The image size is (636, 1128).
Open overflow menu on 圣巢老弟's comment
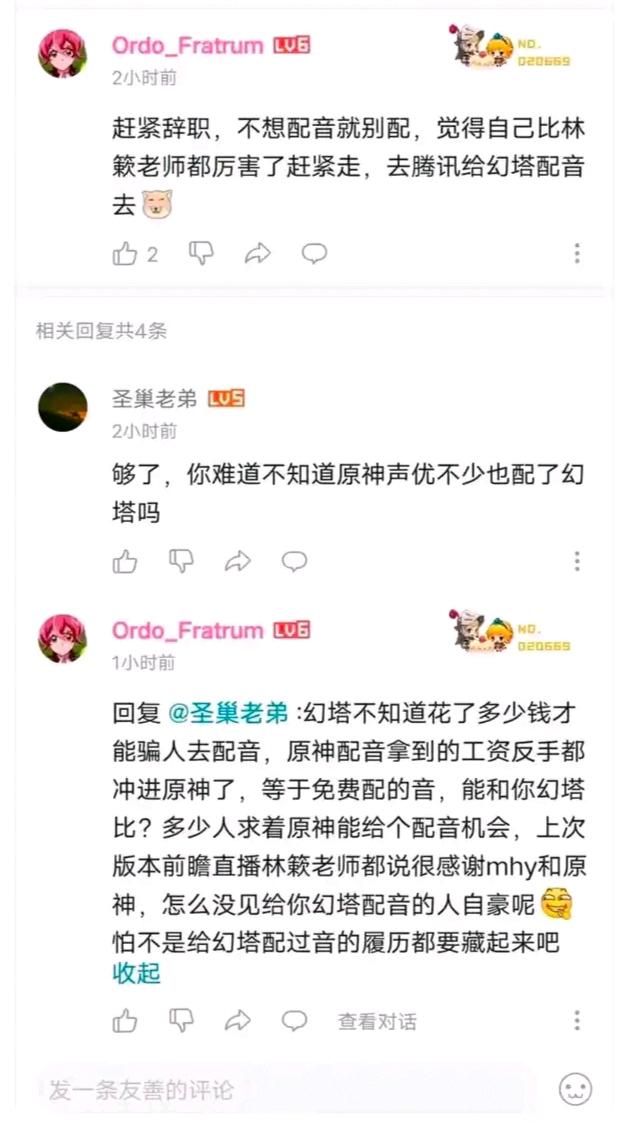coord(577,562)
